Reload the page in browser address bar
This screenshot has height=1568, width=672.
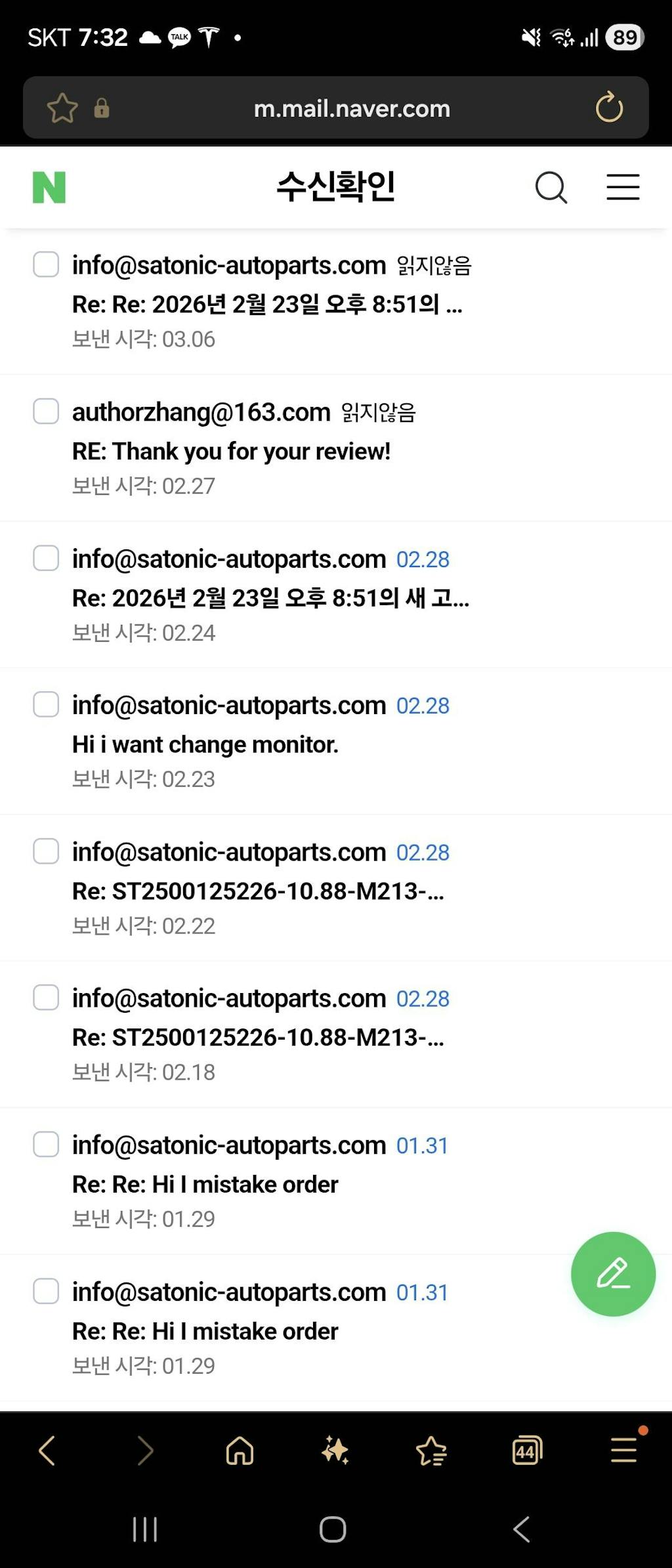[608, 108]
